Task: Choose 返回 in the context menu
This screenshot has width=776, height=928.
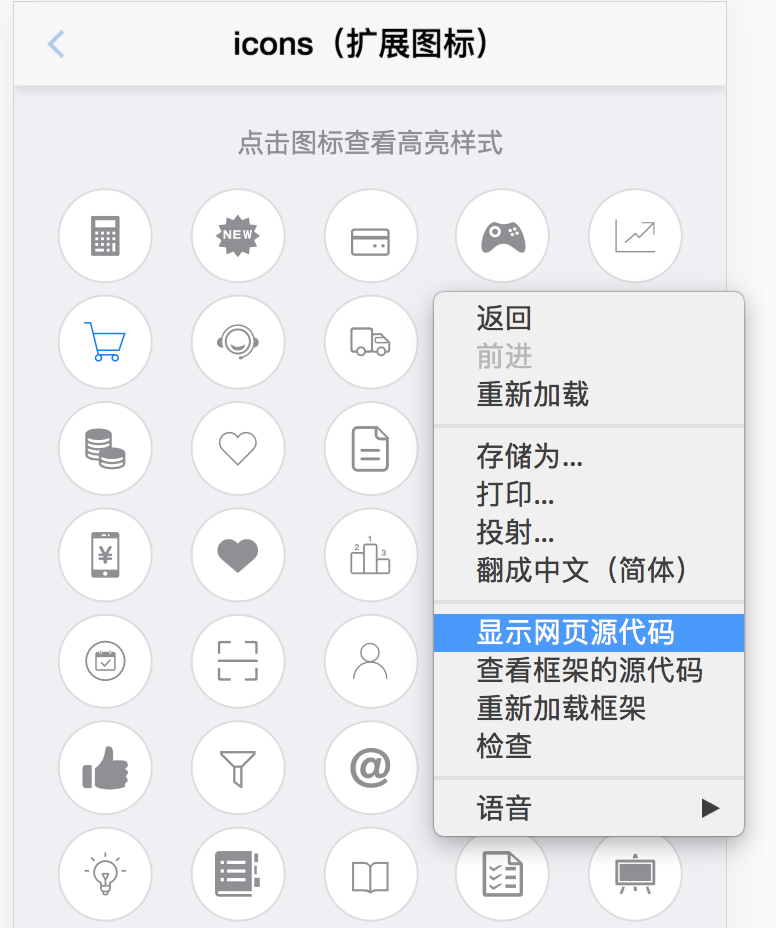Action: pos(504,319)
